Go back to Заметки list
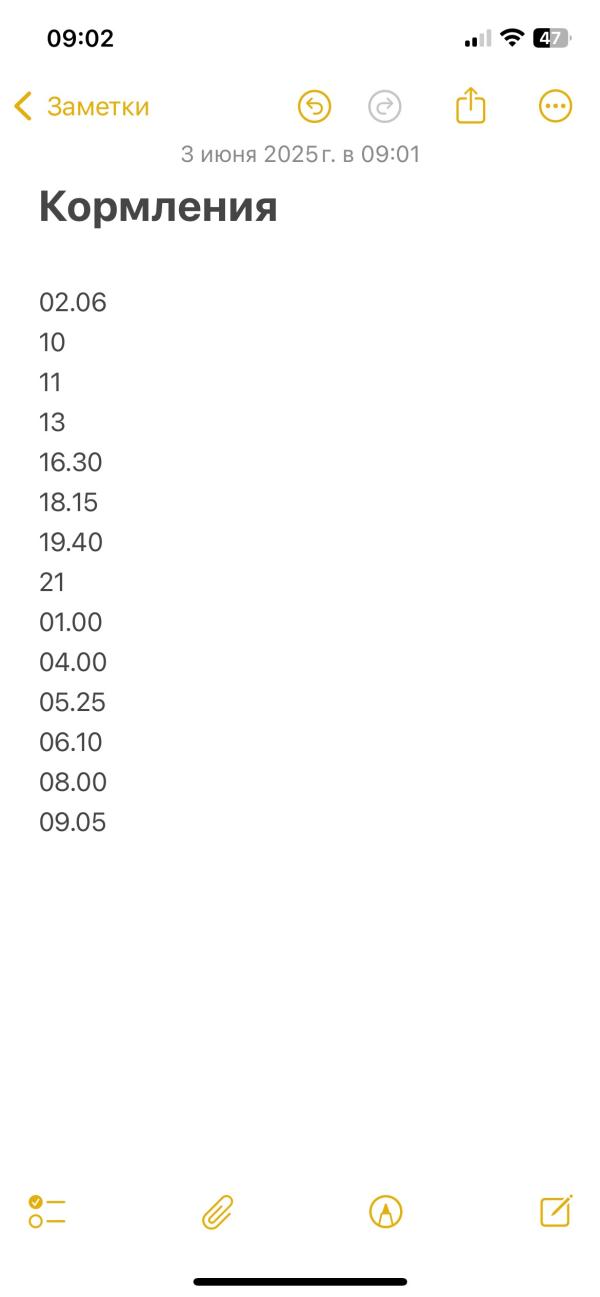Viewport: 600px width, 1297px height. [81, 106]
